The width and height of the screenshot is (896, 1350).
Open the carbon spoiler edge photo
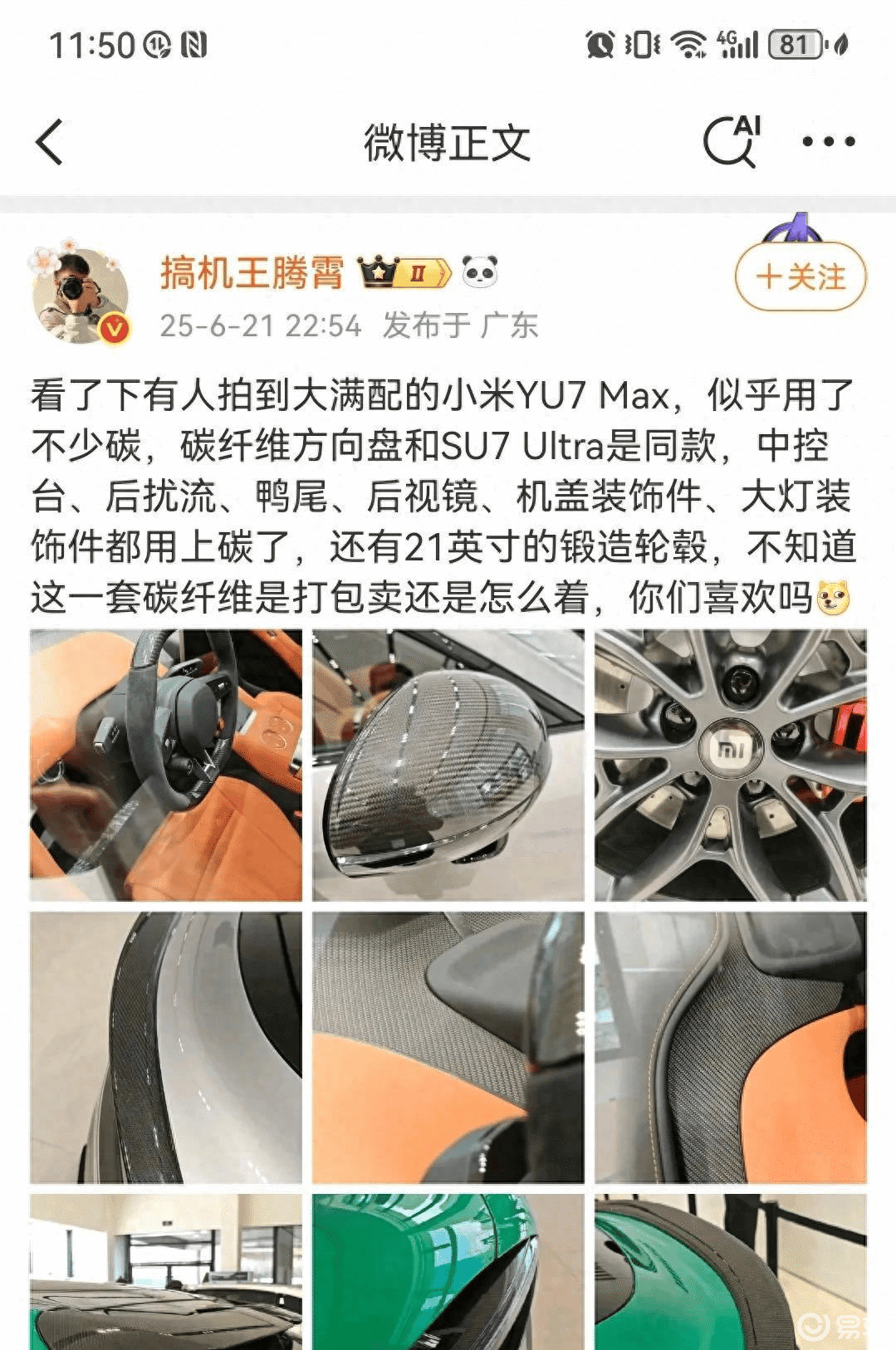166,1047
